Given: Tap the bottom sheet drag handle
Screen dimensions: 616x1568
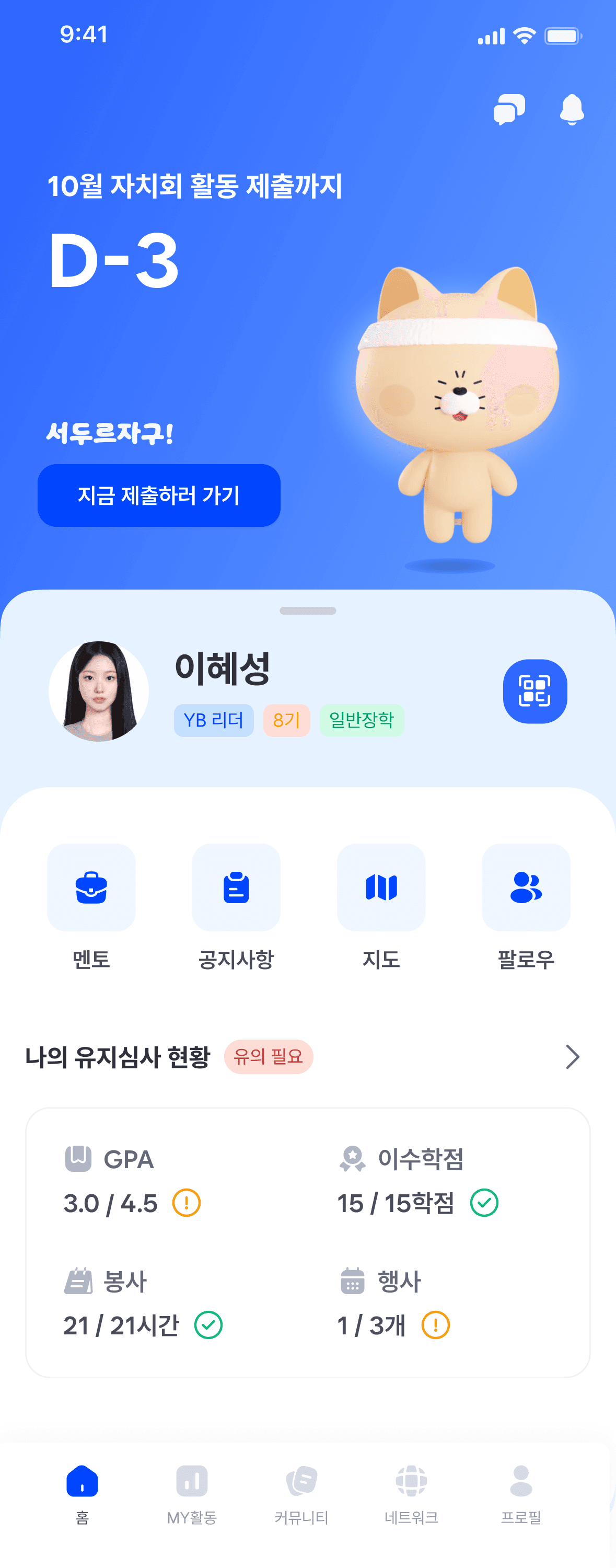Looking at the screenshot, I should (307, 610).
